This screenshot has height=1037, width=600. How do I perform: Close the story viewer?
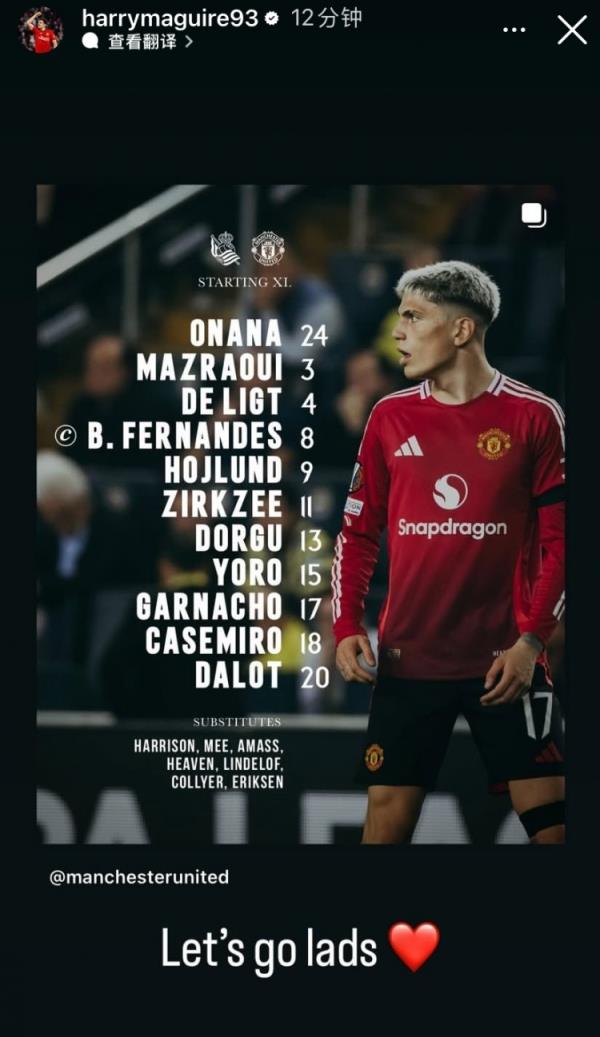[572, 29]
